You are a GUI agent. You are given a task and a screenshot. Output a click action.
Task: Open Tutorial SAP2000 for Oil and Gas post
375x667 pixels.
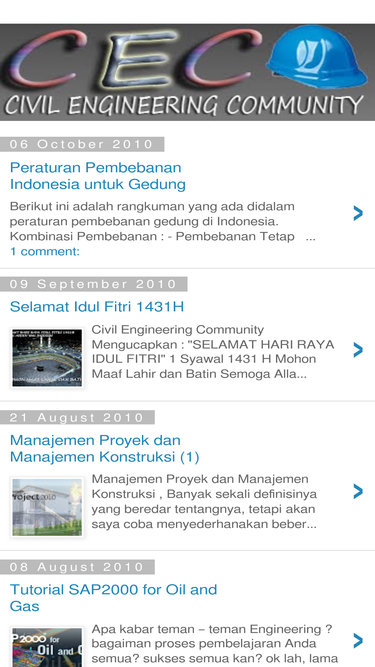[x=114, y=598]
